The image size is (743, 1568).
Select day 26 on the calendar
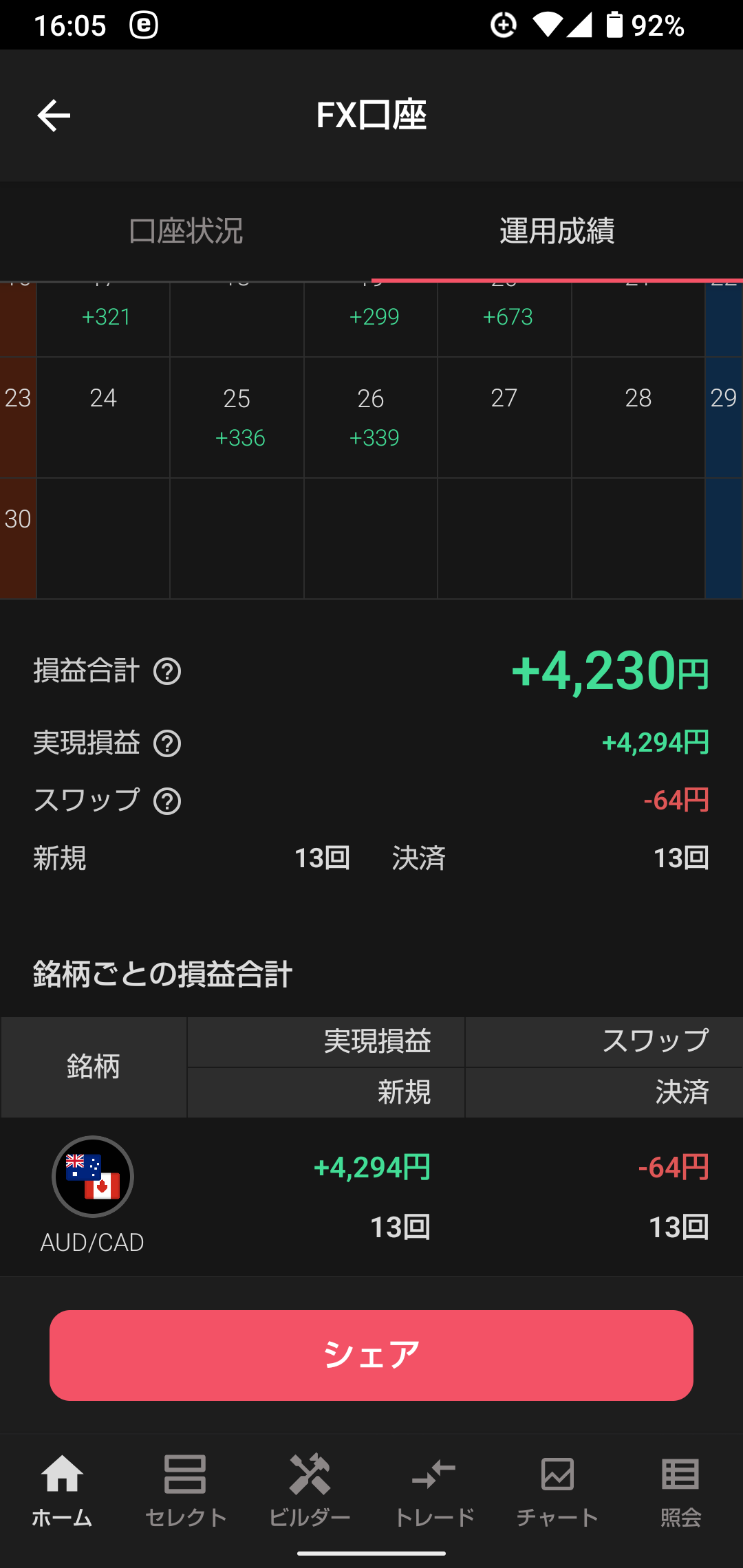pyautogui.click(x=371, y=417)
